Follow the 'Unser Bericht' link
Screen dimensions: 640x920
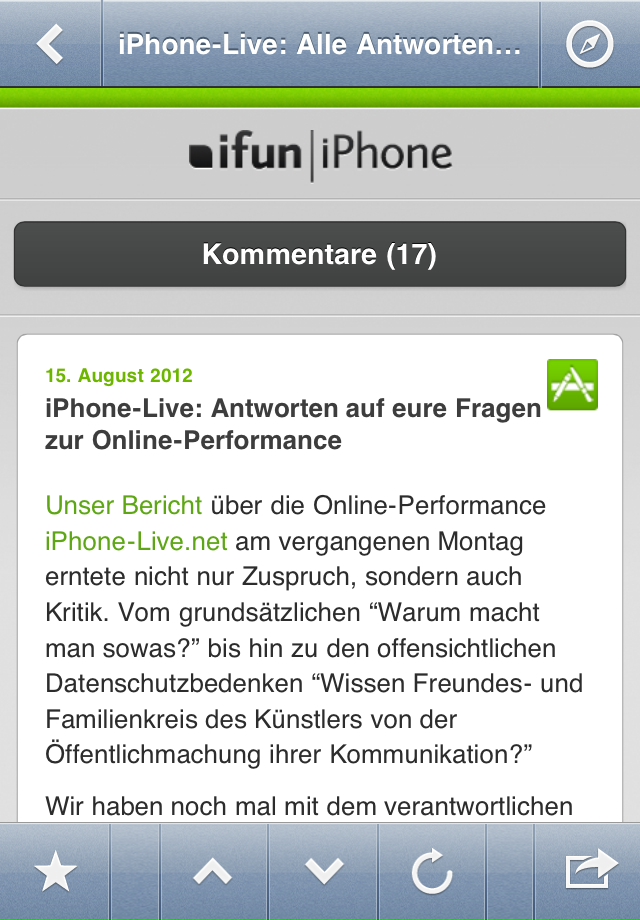tap(124, 505)
